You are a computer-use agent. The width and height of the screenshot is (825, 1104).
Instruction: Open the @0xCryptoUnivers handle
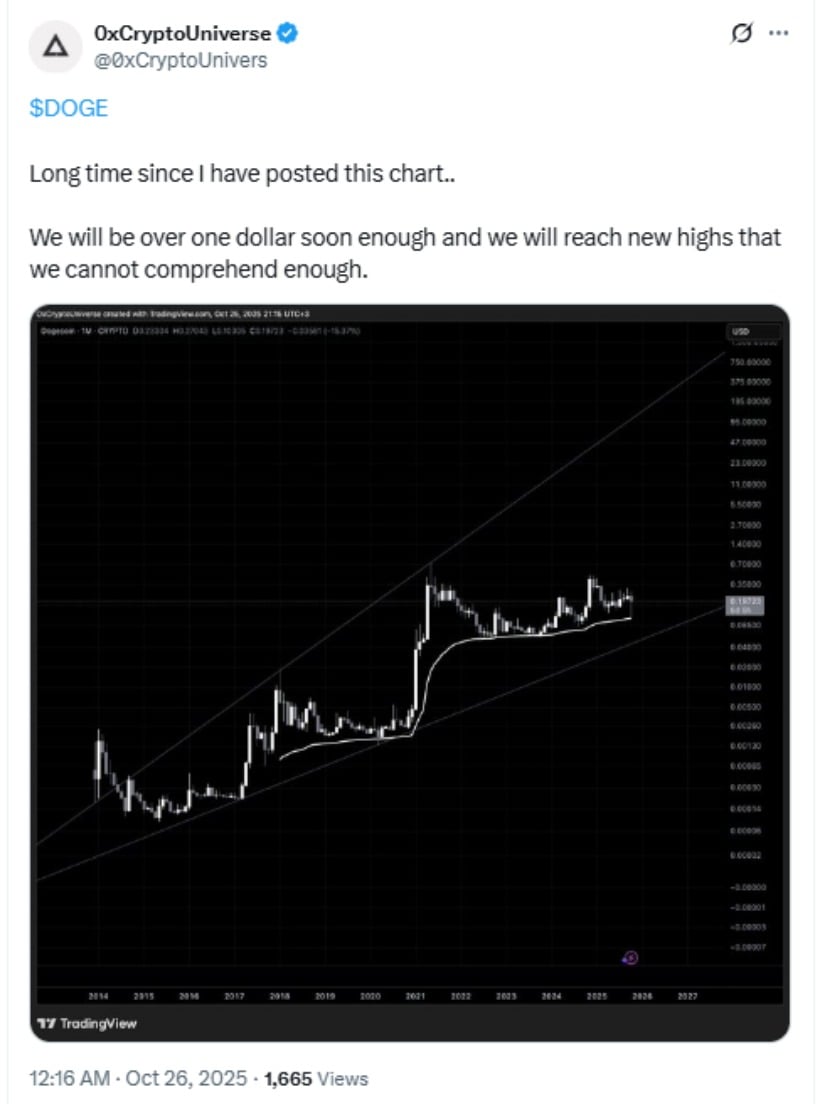click(x=181, y=60)
